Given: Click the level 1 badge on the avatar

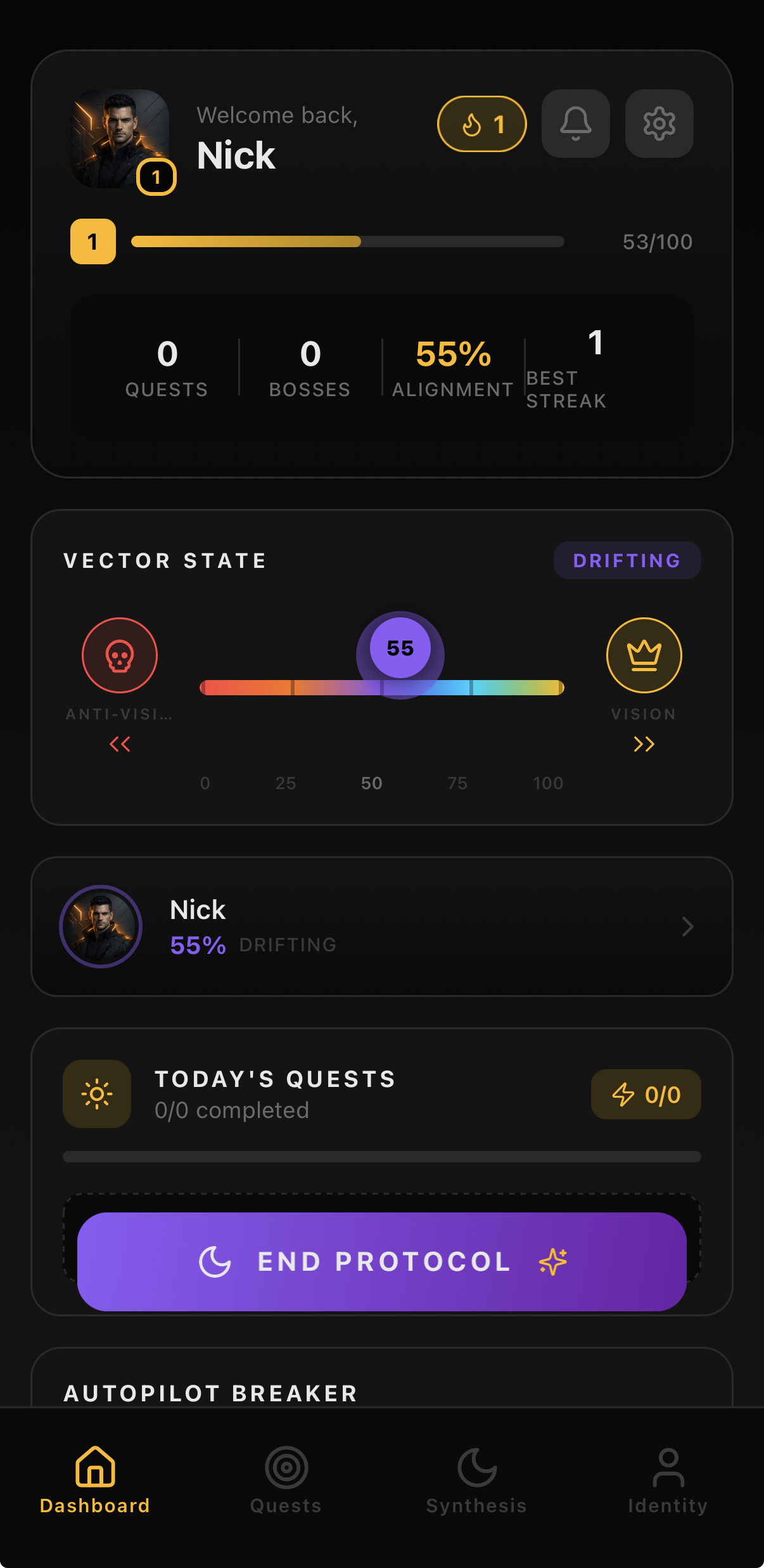Looking at the screenshot, I should (155, 178).
